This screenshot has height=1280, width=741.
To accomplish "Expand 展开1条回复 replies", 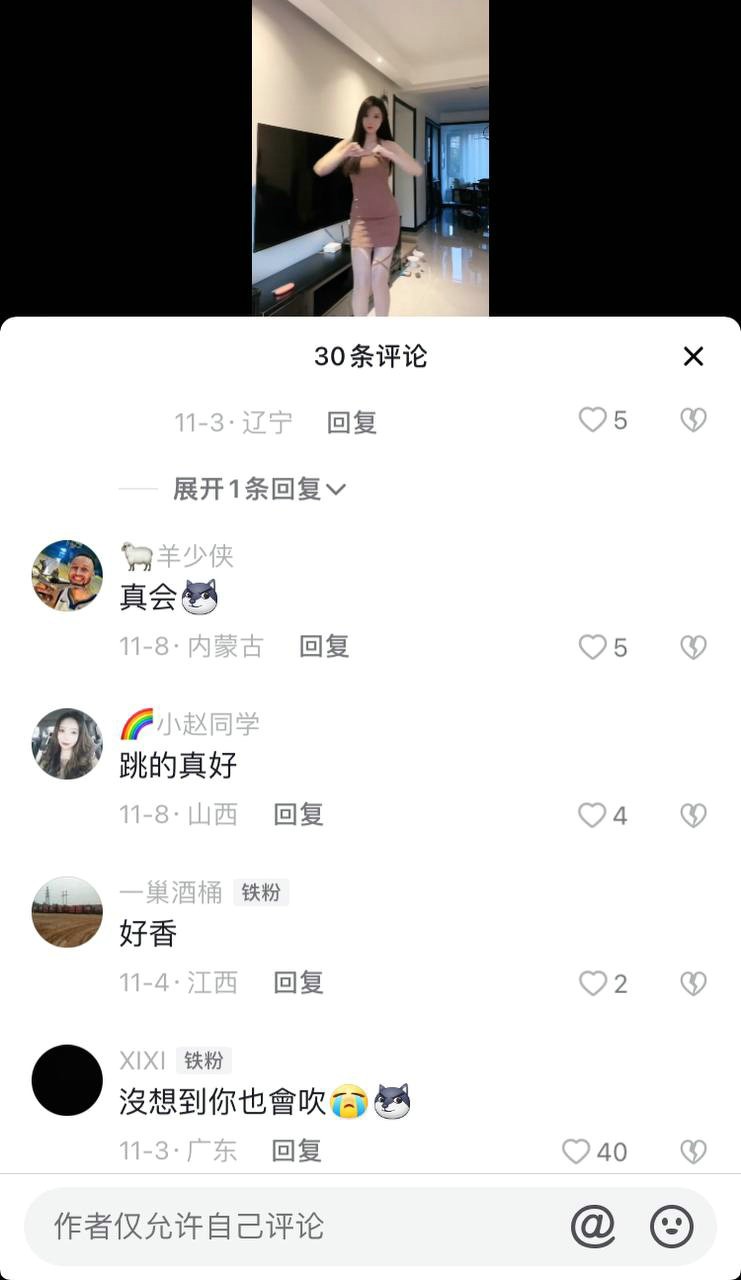I will pos(259,489).
